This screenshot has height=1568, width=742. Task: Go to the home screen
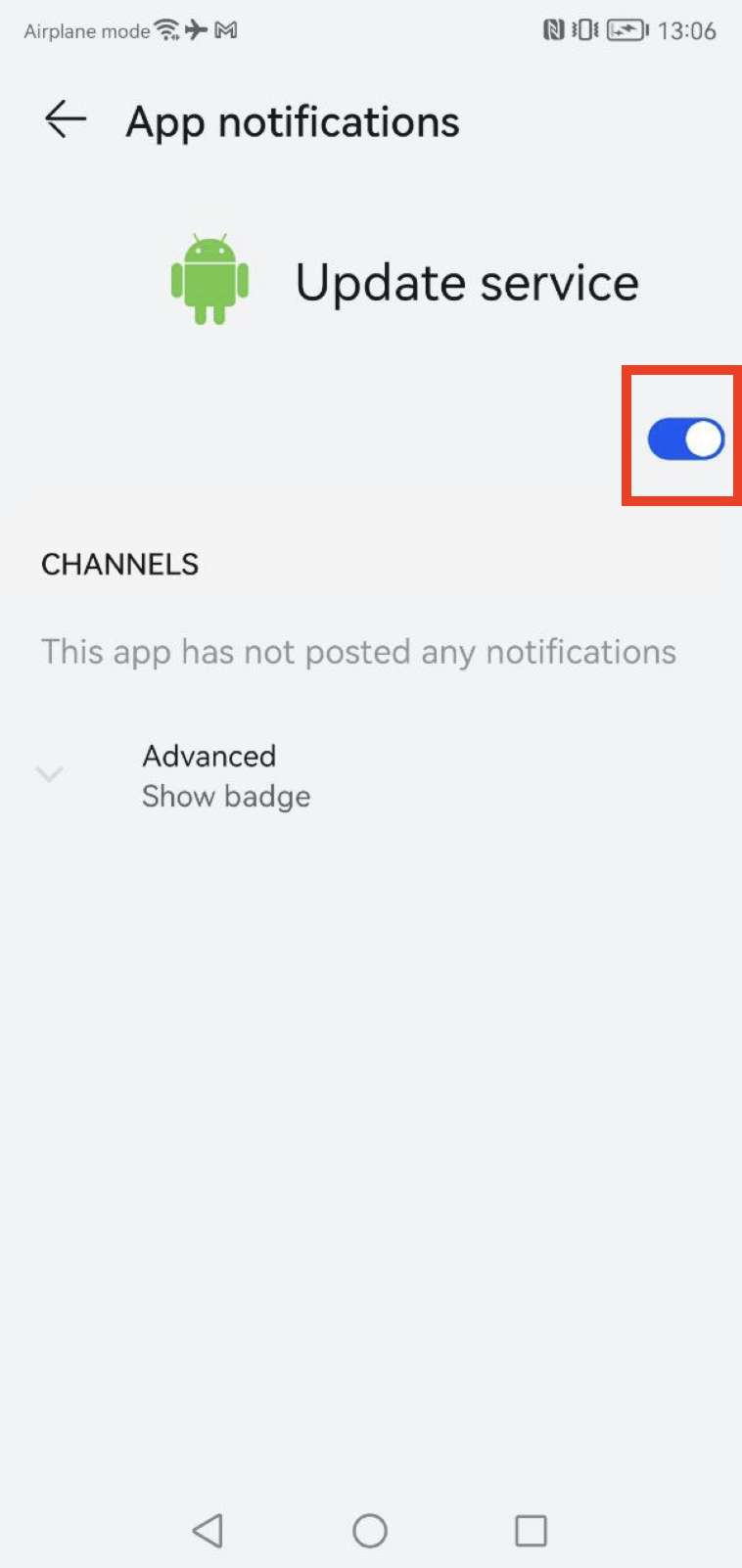(370, 1530)
